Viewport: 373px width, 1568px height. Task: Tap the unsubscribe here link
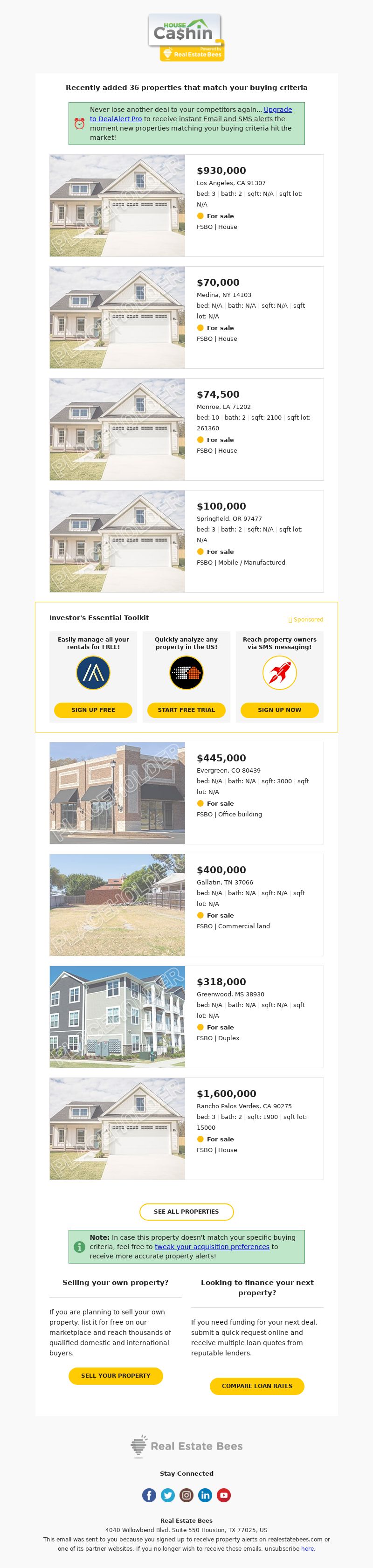[x=307, y=1548]
